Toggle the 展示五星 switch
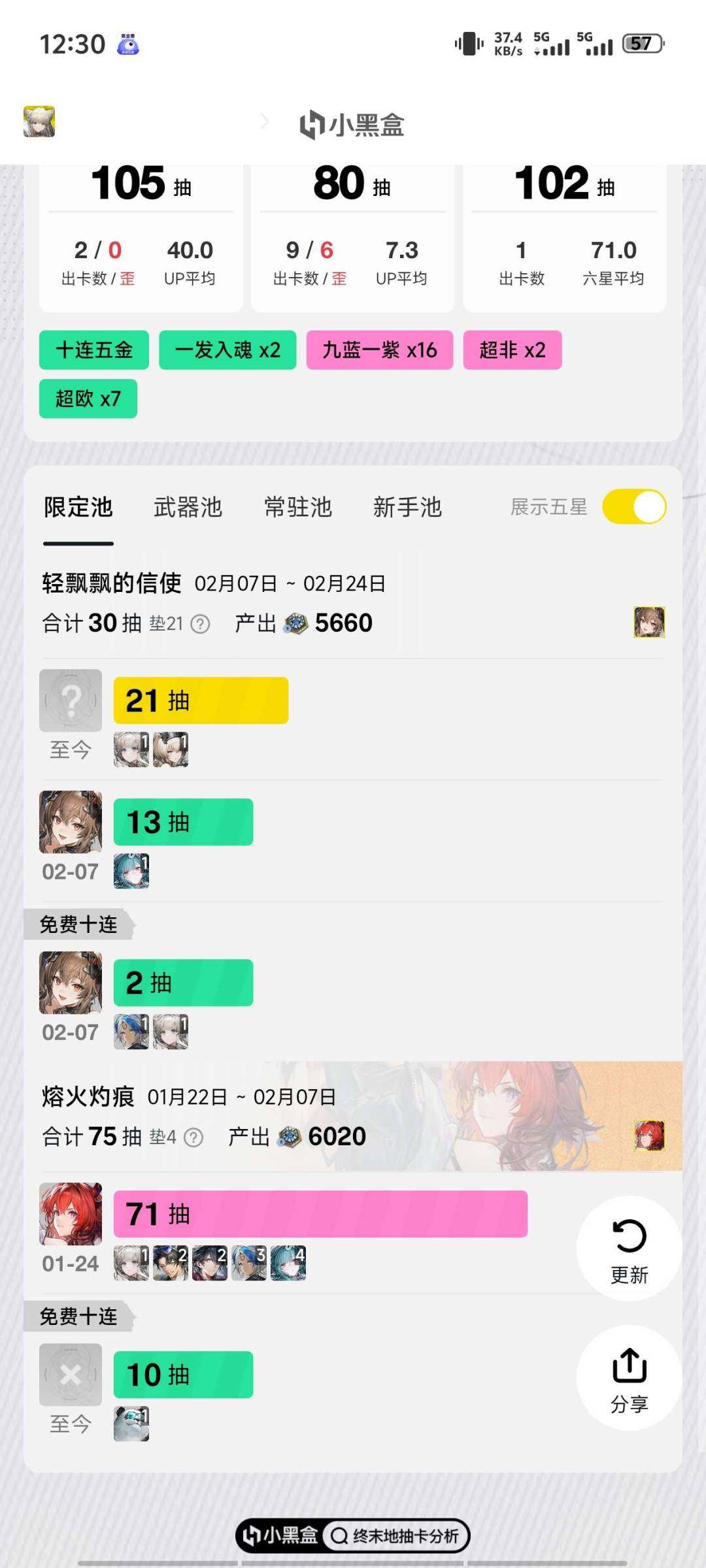The image size is (706, 1568). (633, 507)
